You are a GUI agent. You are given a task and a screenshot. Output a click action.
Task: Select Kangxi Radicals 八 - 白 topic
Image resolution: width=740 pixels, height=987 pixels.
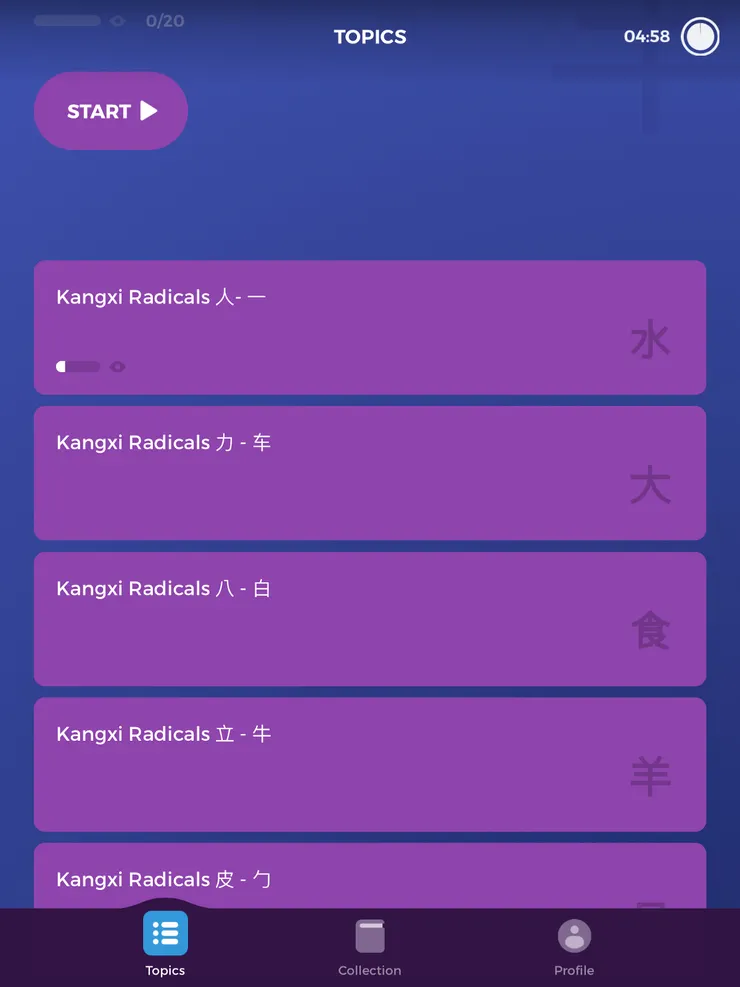pos(370,618)
